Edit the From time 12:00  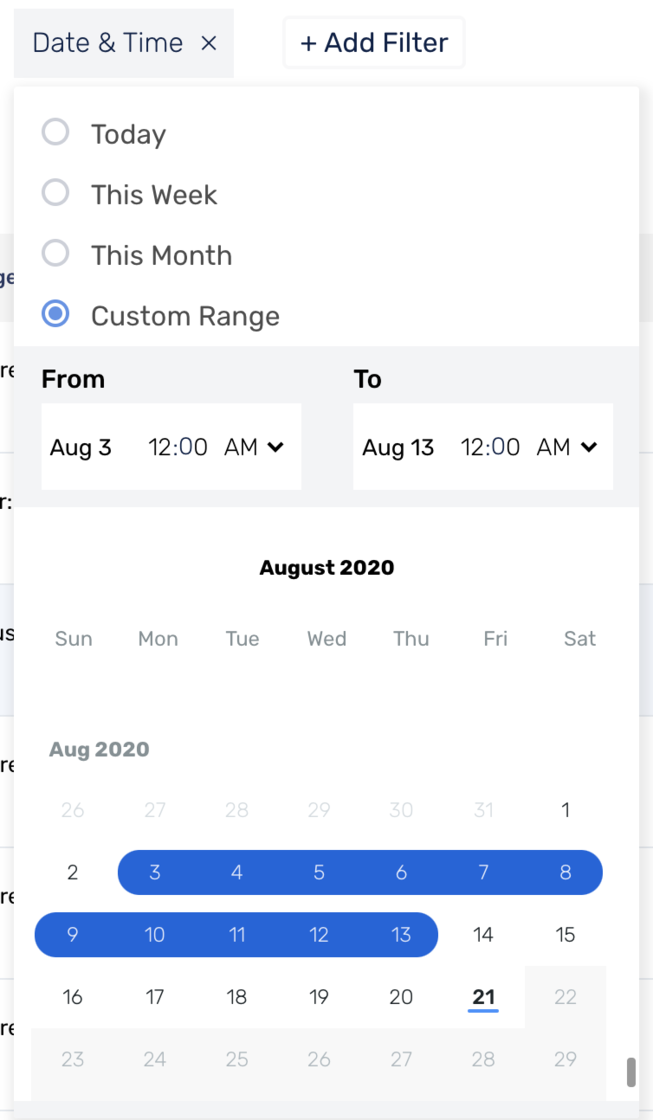[178, 447]
